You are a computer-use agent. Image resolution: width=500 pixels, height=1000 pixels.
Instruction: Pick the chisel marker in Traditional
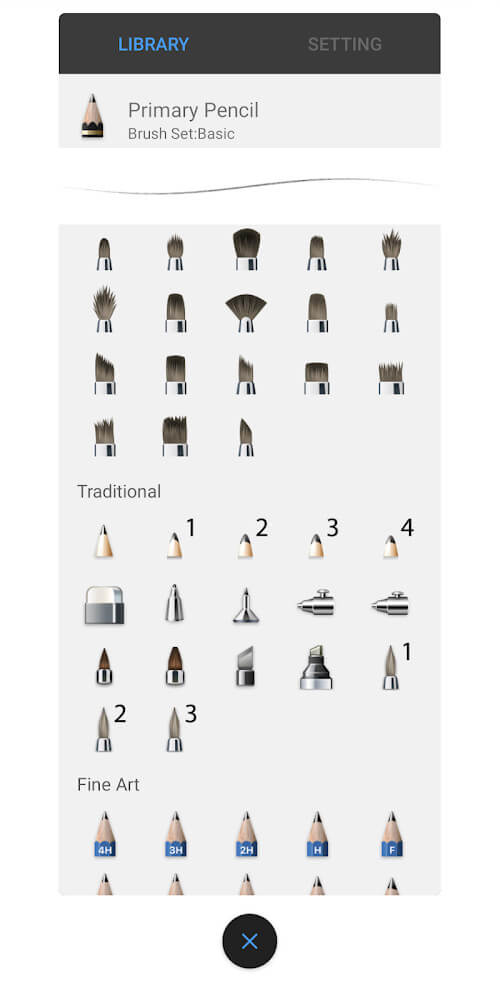click(x=316, y=666)
